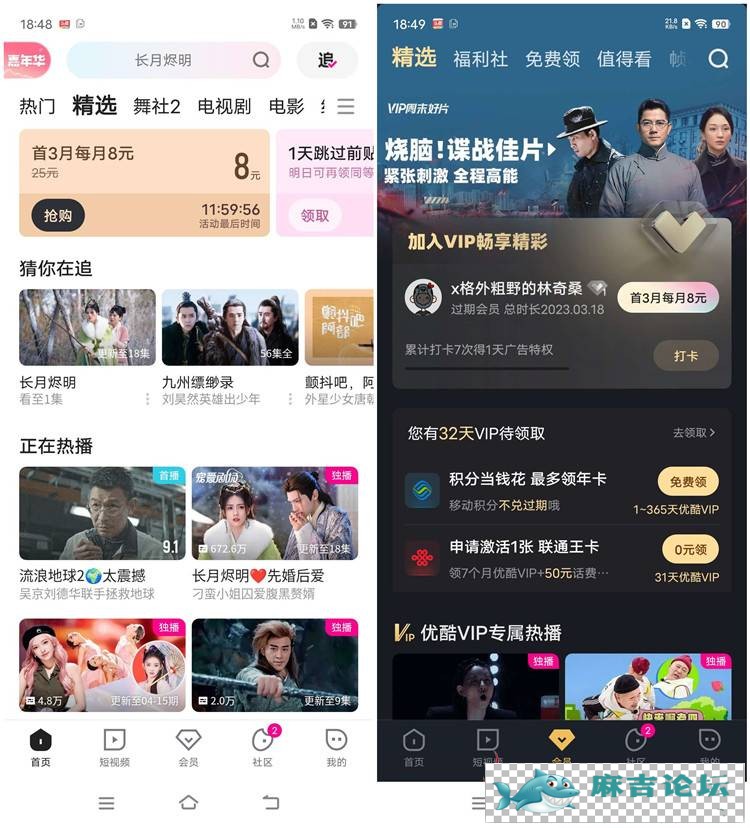Switch to the 舞社2 tab
The width and height of the screenshot is (750, 828).
pyautogui.click(x=157, y=106)
